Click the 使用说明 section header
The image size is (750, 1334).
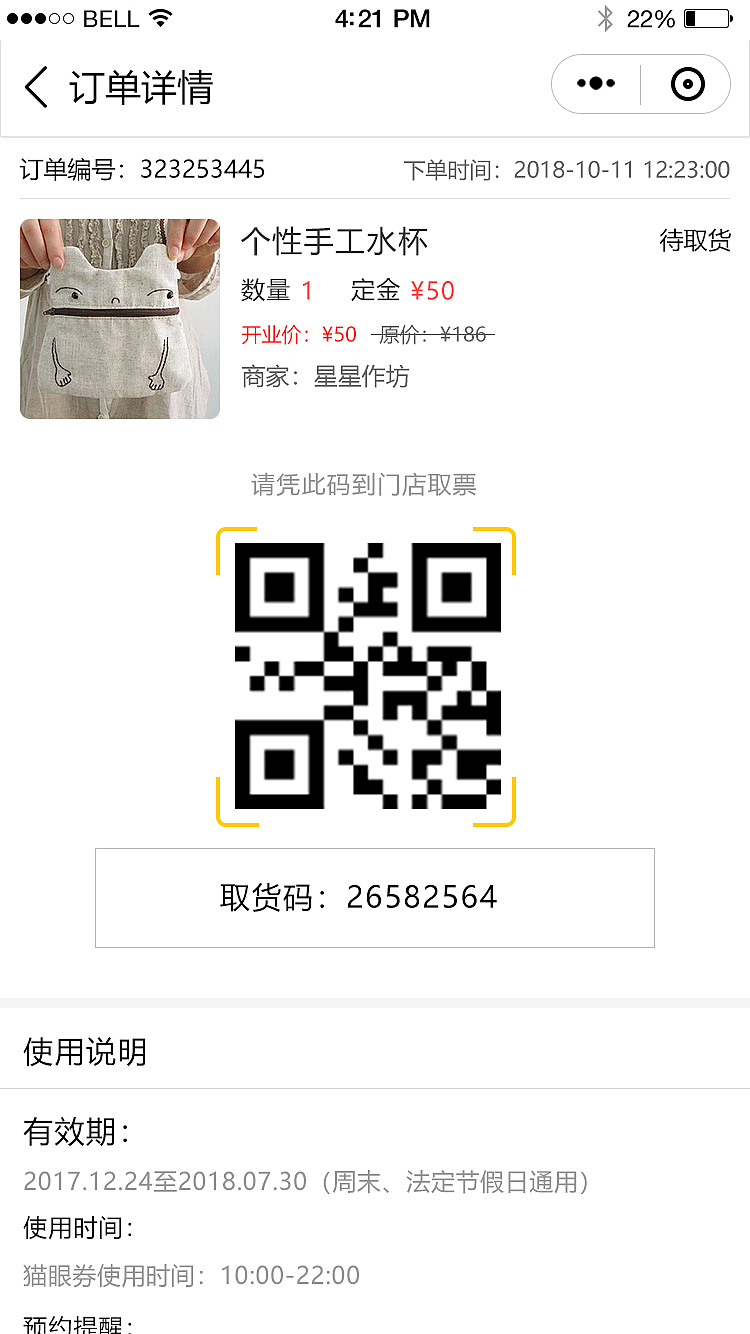(x=84, y=1053)
